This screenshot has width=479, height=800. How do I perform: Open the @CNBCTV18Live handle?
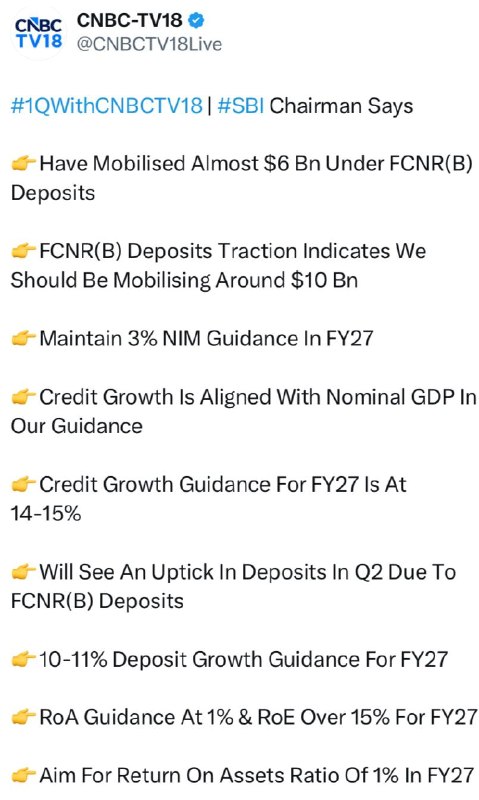click(149, 44)
